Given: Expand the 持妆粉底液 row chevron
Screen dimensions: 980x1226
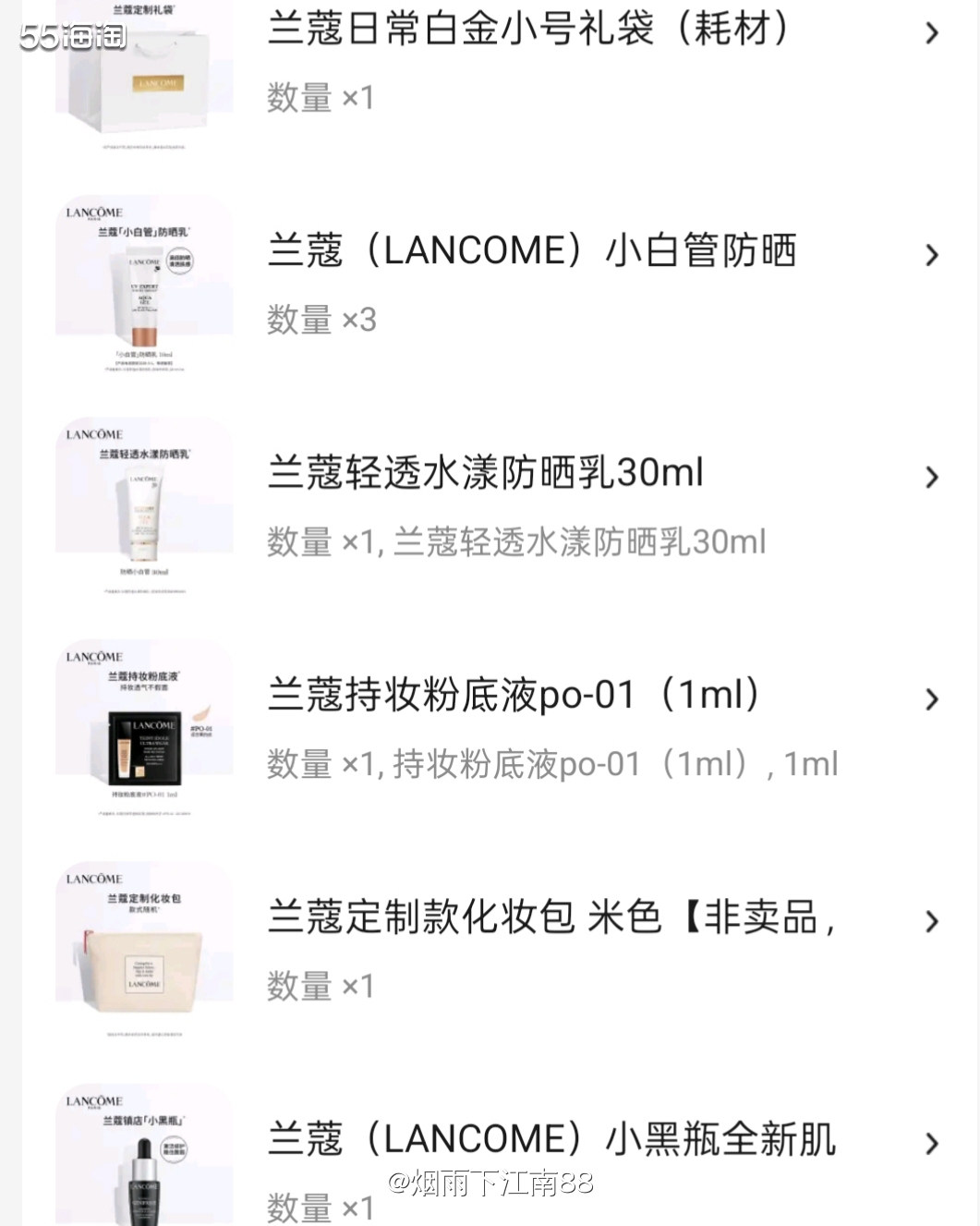Looking at the screenshot, I should pos(931,700).
